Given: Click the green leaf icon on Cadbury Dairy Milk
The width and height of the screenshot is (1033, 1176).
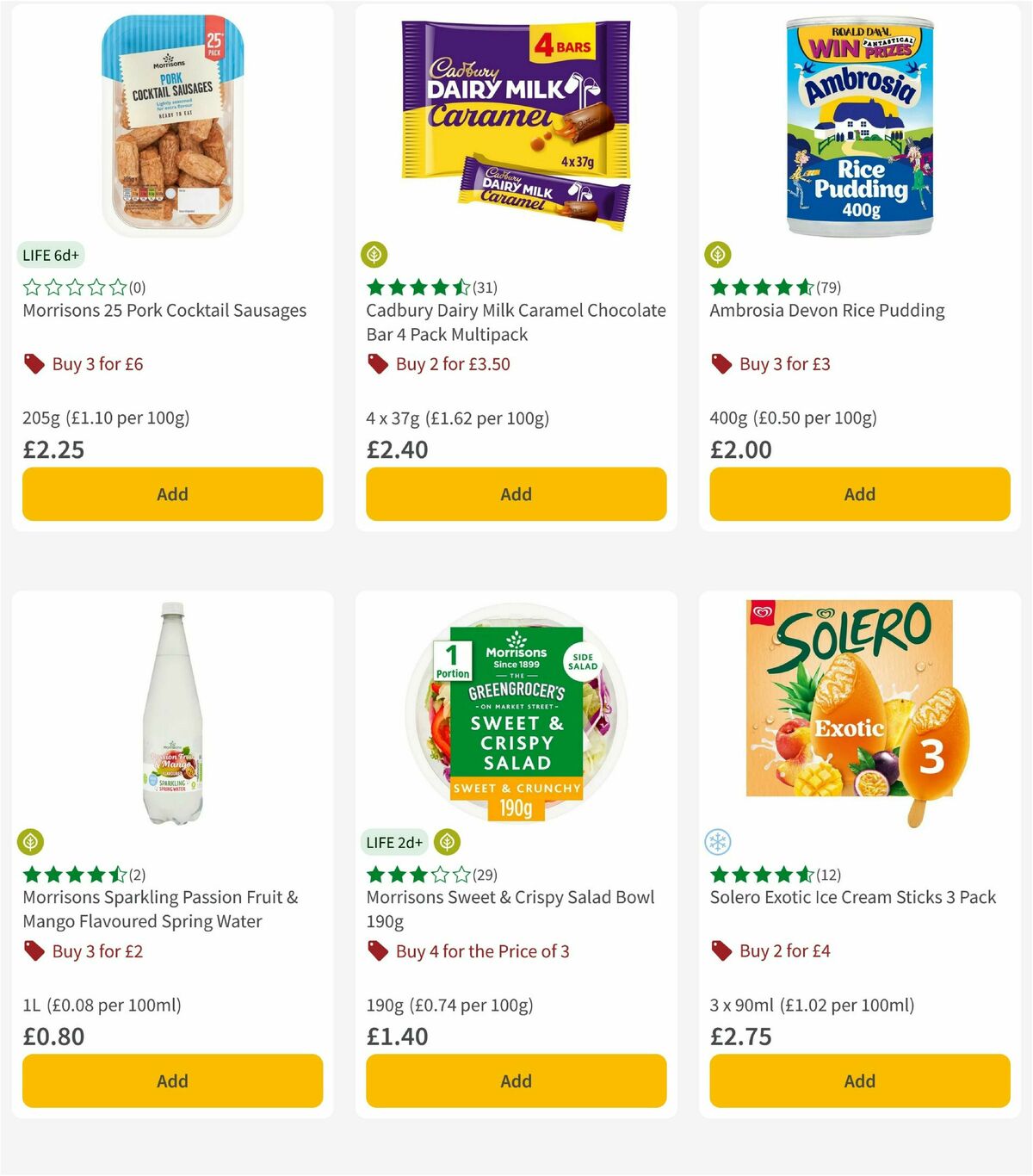Looking at the screenshot, I should click(x=376, y=255).
